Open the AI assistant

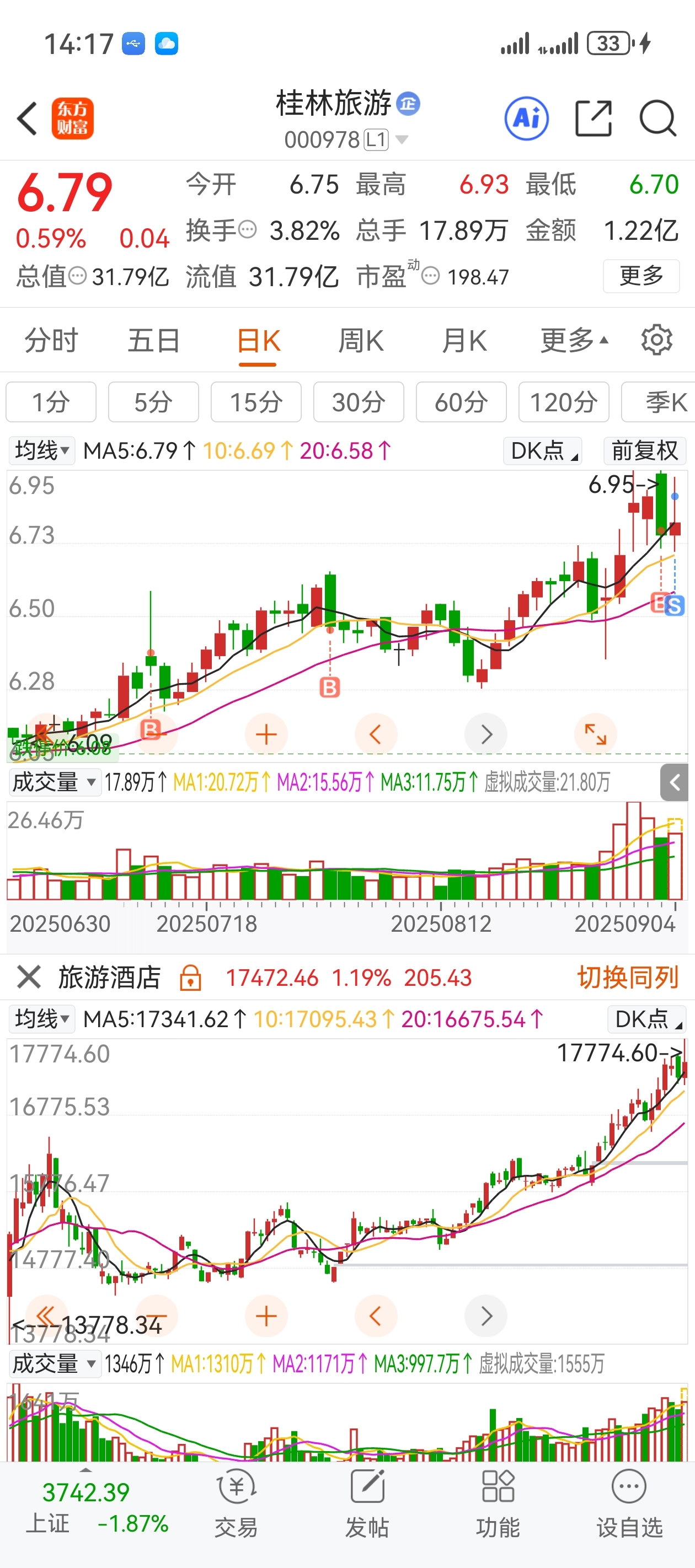pos(526,118)
